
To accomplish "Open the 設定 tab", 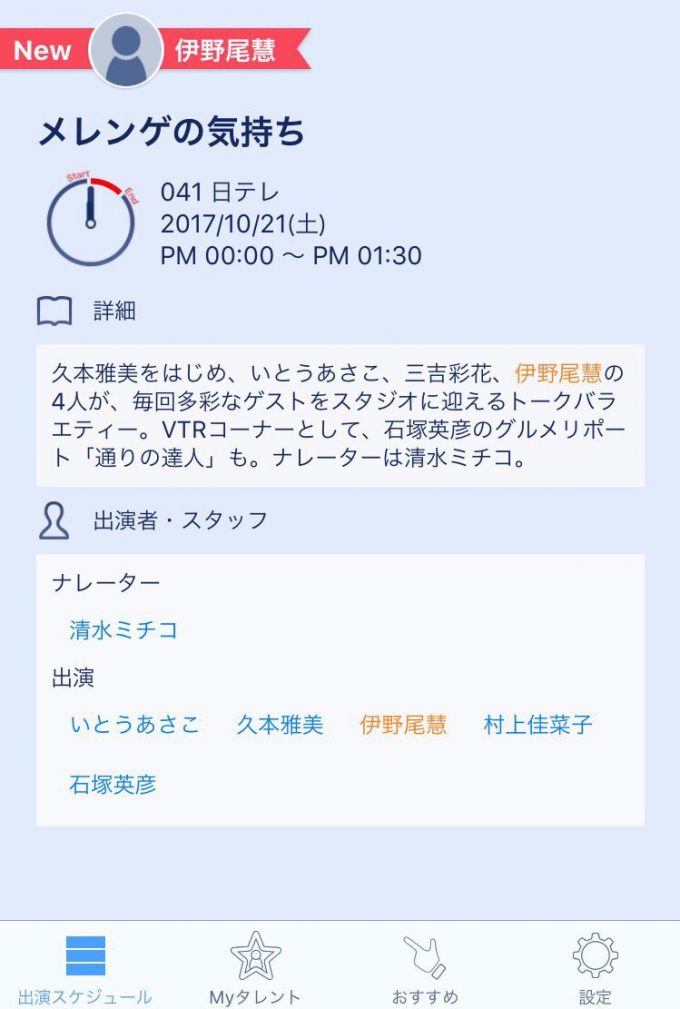I will (595, 968).
